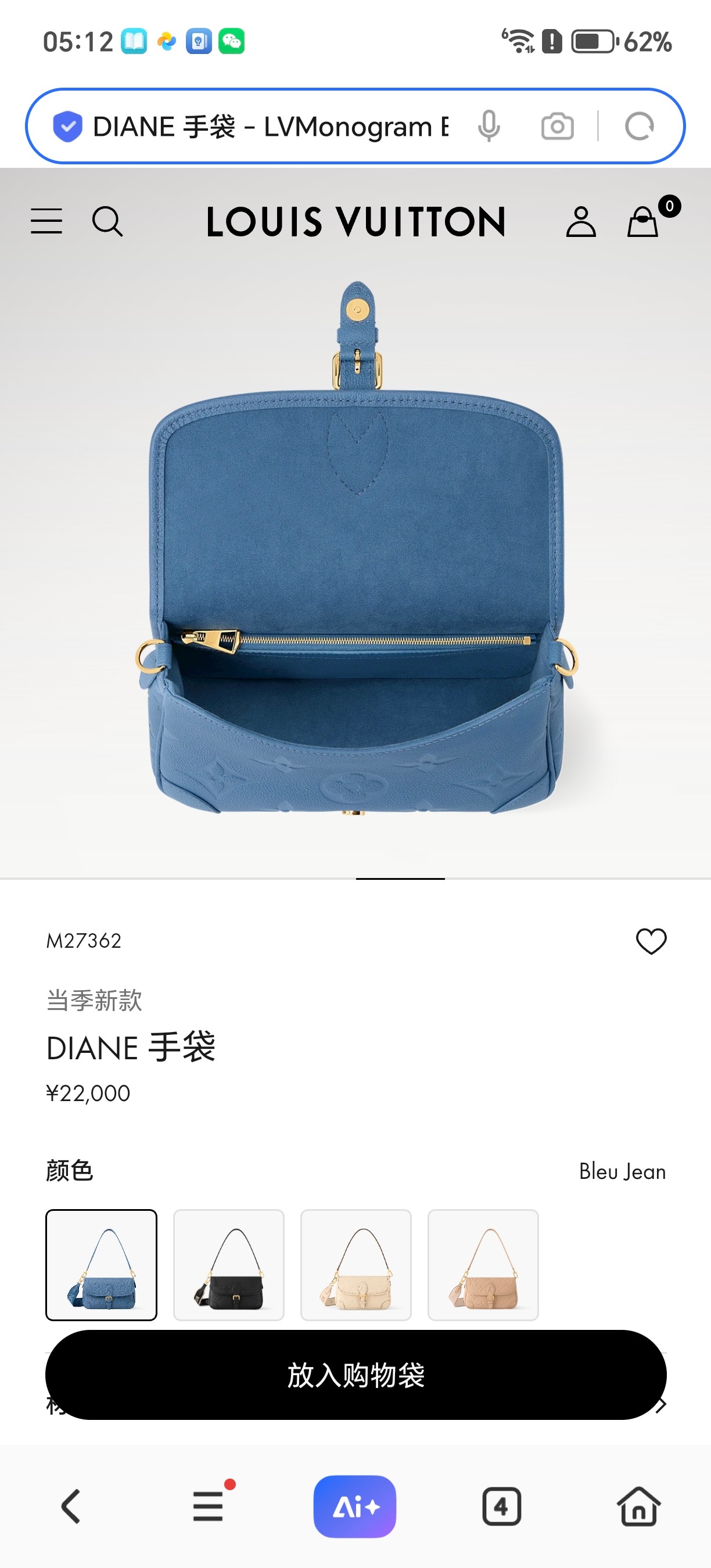Select the Bleu Jean color option

coord(101,1264)
